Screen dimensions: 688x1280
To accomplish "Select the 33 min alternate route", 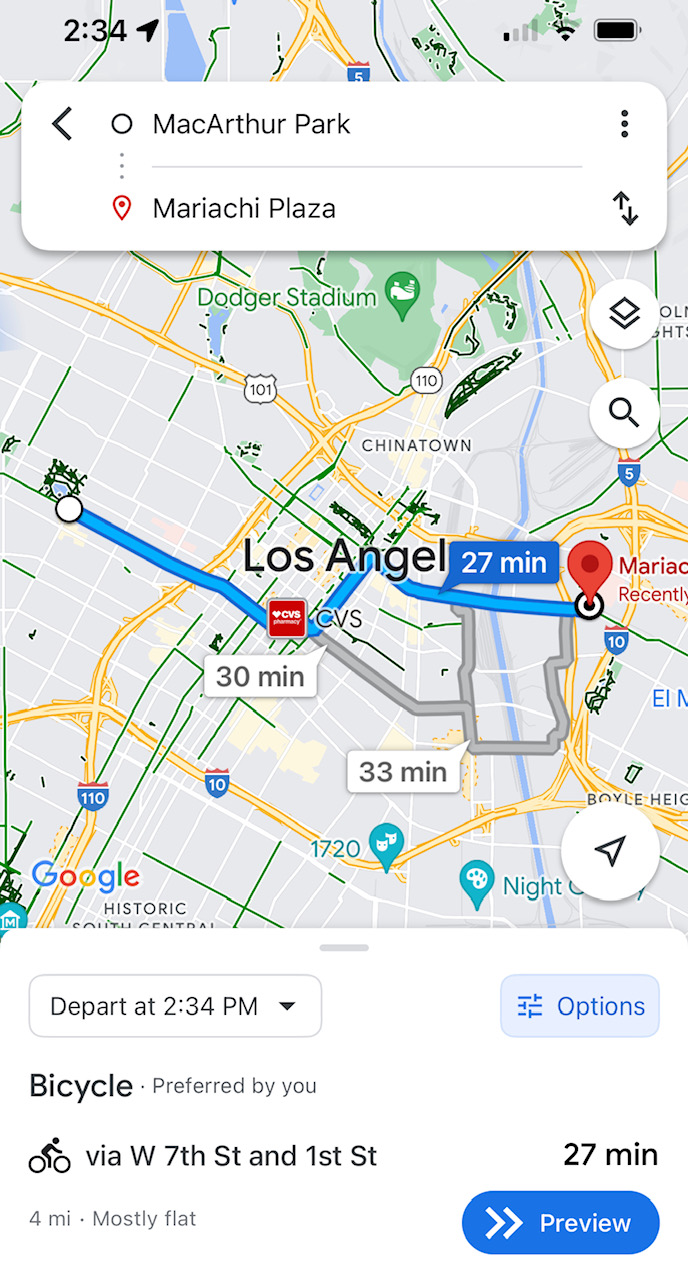I will point(403,771).
